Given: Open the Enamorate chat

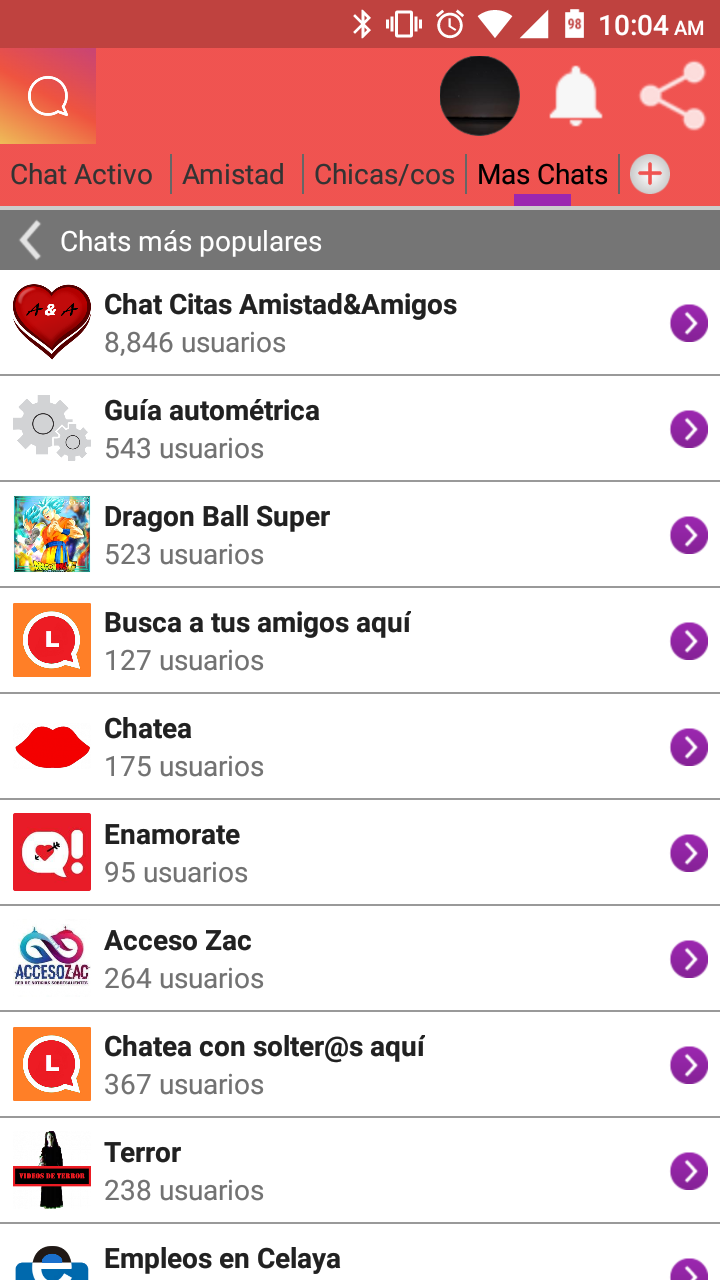Looking at the screenshot, I should [x=360, y=853].
